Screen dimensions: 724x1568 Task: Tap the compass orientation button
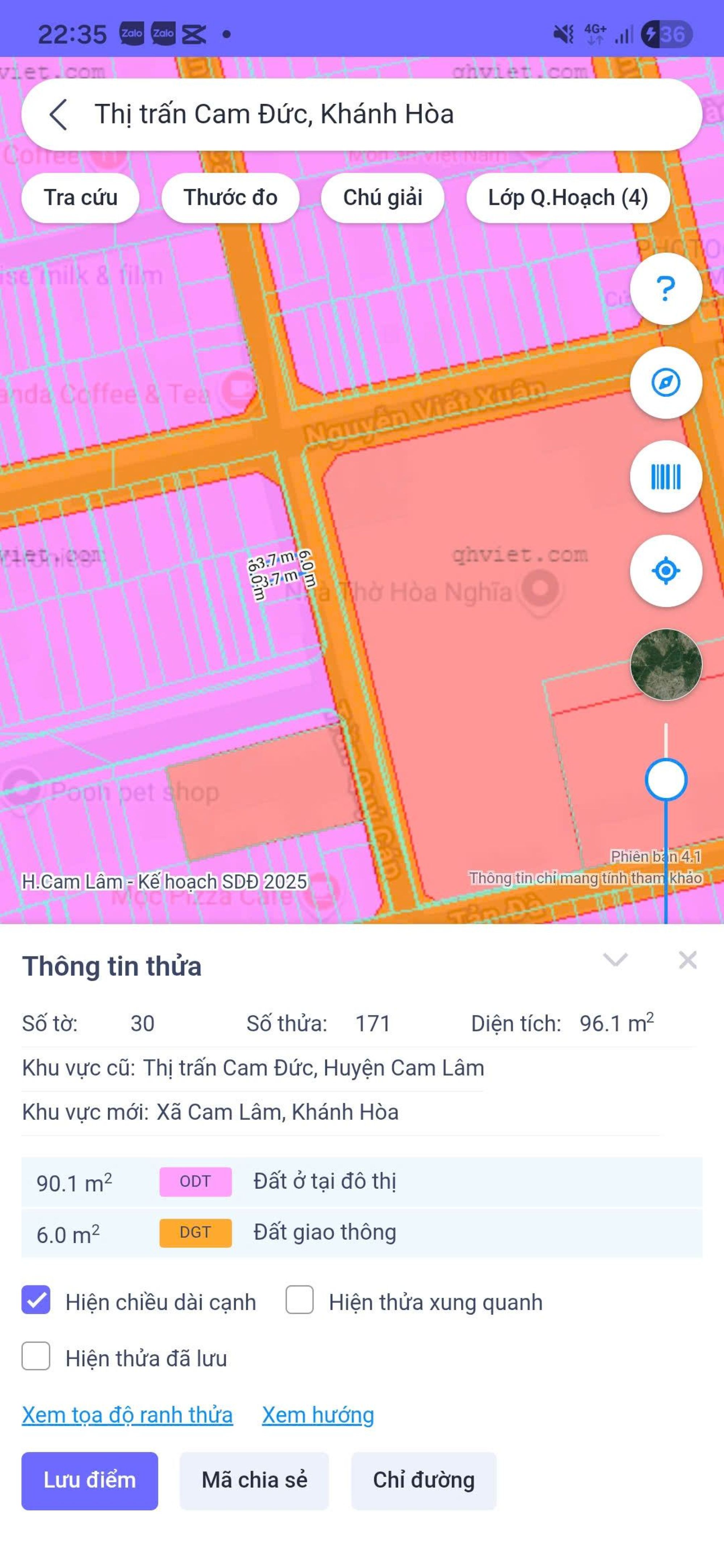(x=666, y=383)
